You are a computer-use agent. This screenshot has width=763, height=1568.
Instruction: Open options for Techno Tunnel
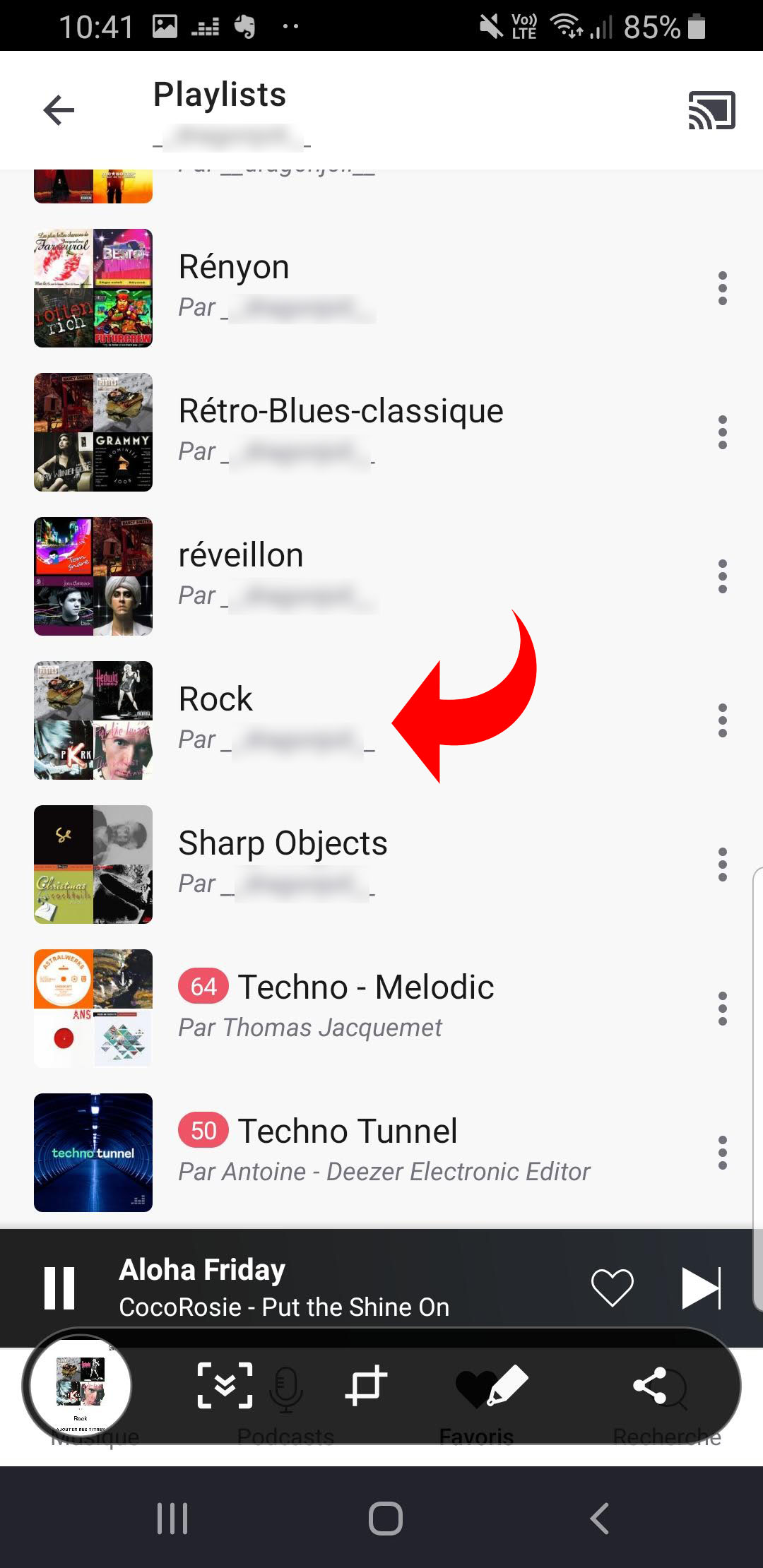pyautogui.click(x=722, y=1153)
